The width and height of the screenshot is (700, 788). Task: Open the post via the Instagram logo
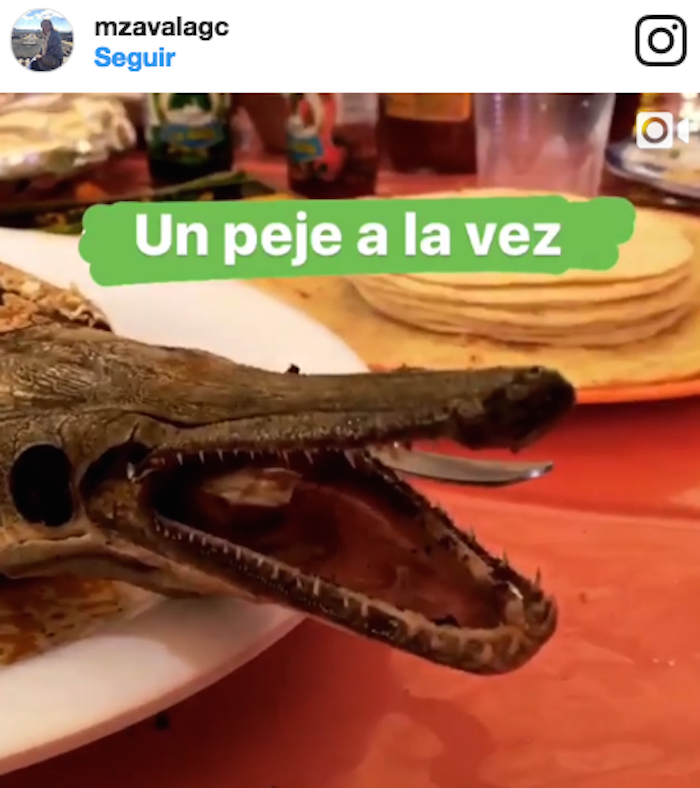tap(661, 41)
